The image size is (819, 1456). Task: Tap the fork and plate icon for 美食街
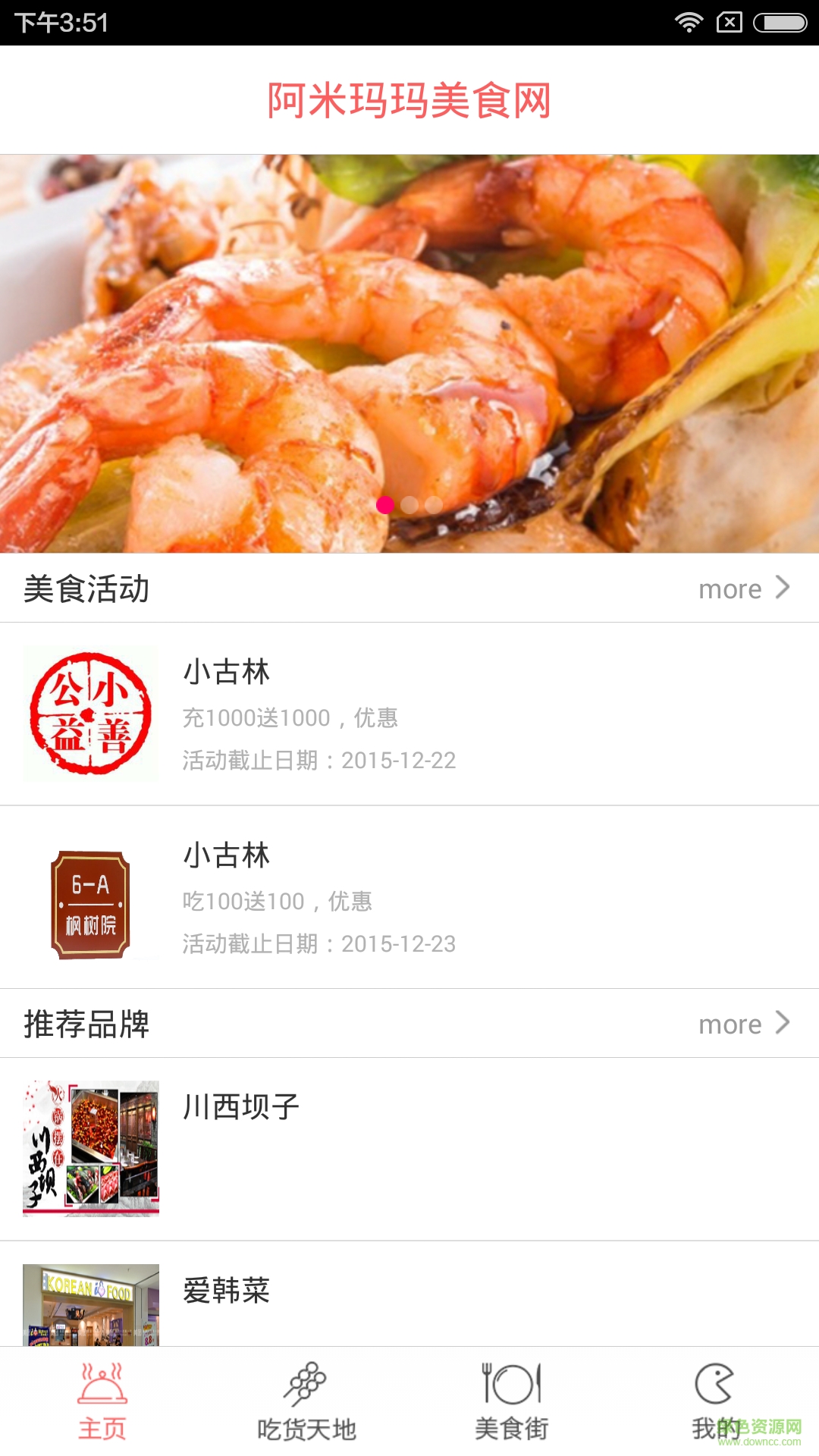[512, 1384]
